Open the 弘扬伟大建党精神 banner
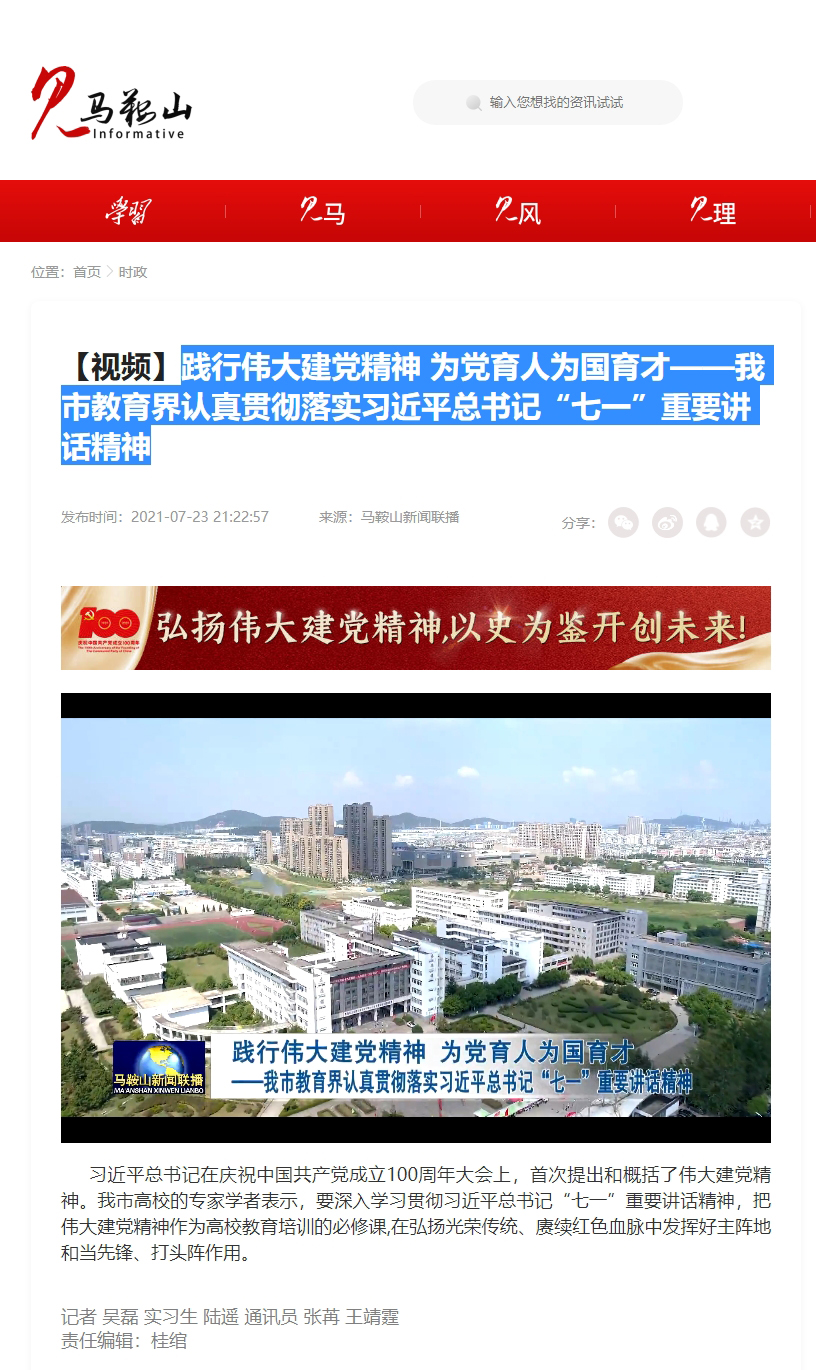 tap(415, 628)
